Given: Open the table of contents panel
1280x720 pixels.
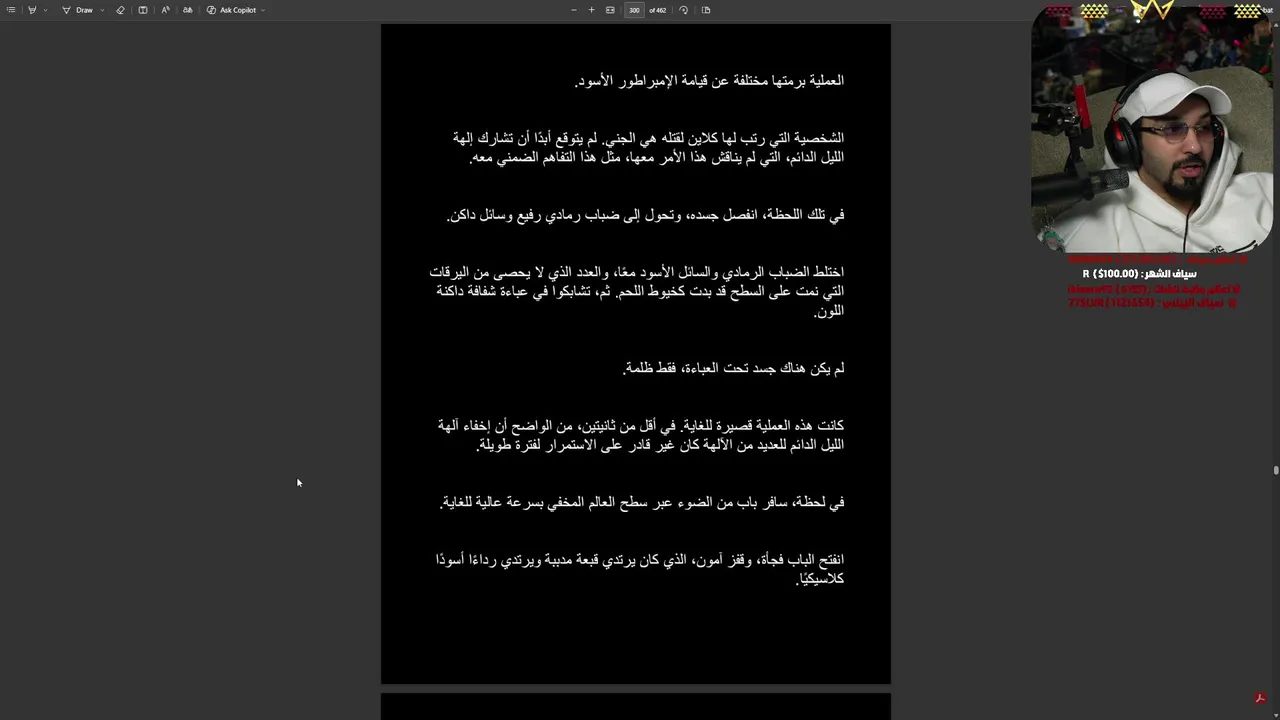Looking at the screenshot, I should (x=11, y=10).
